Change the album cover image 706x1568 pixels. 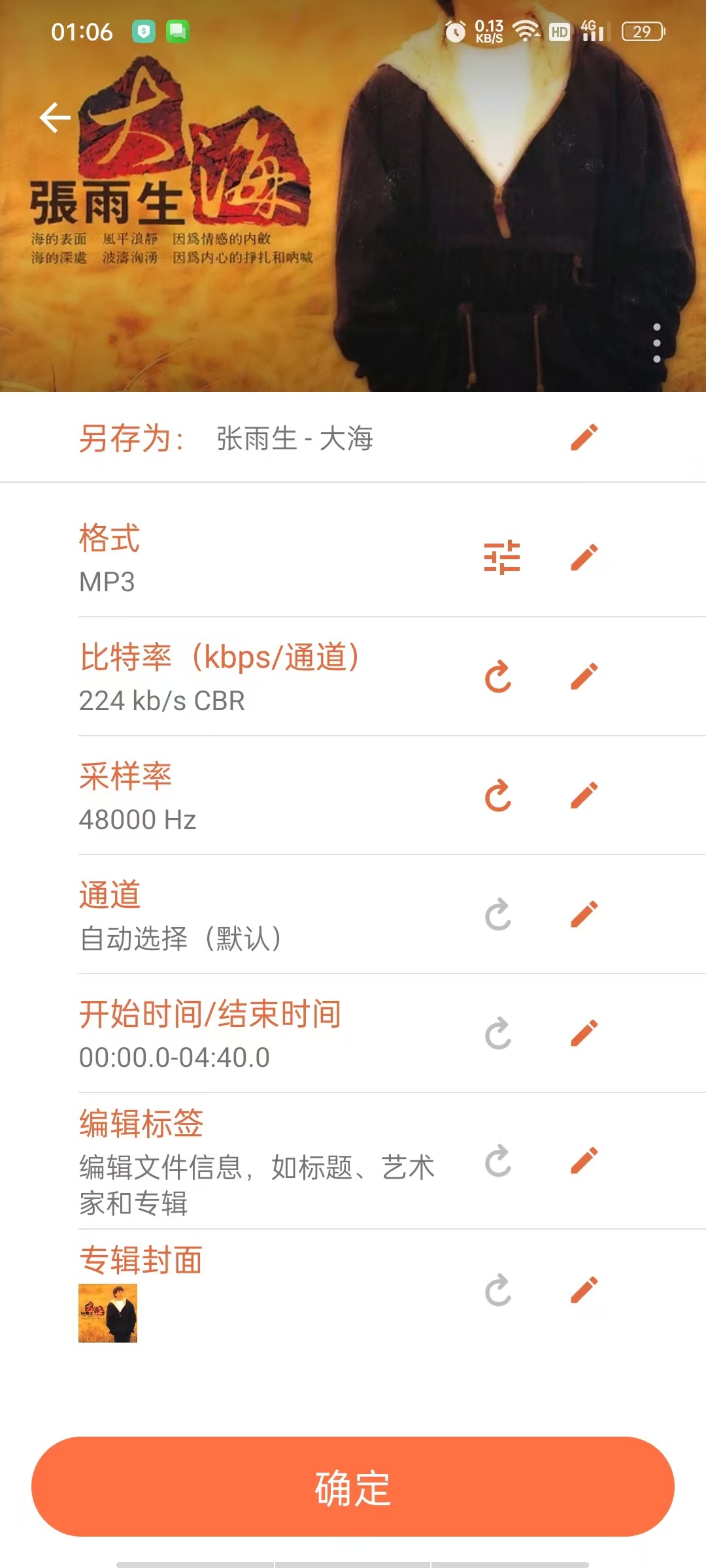tap(584, 1290)
